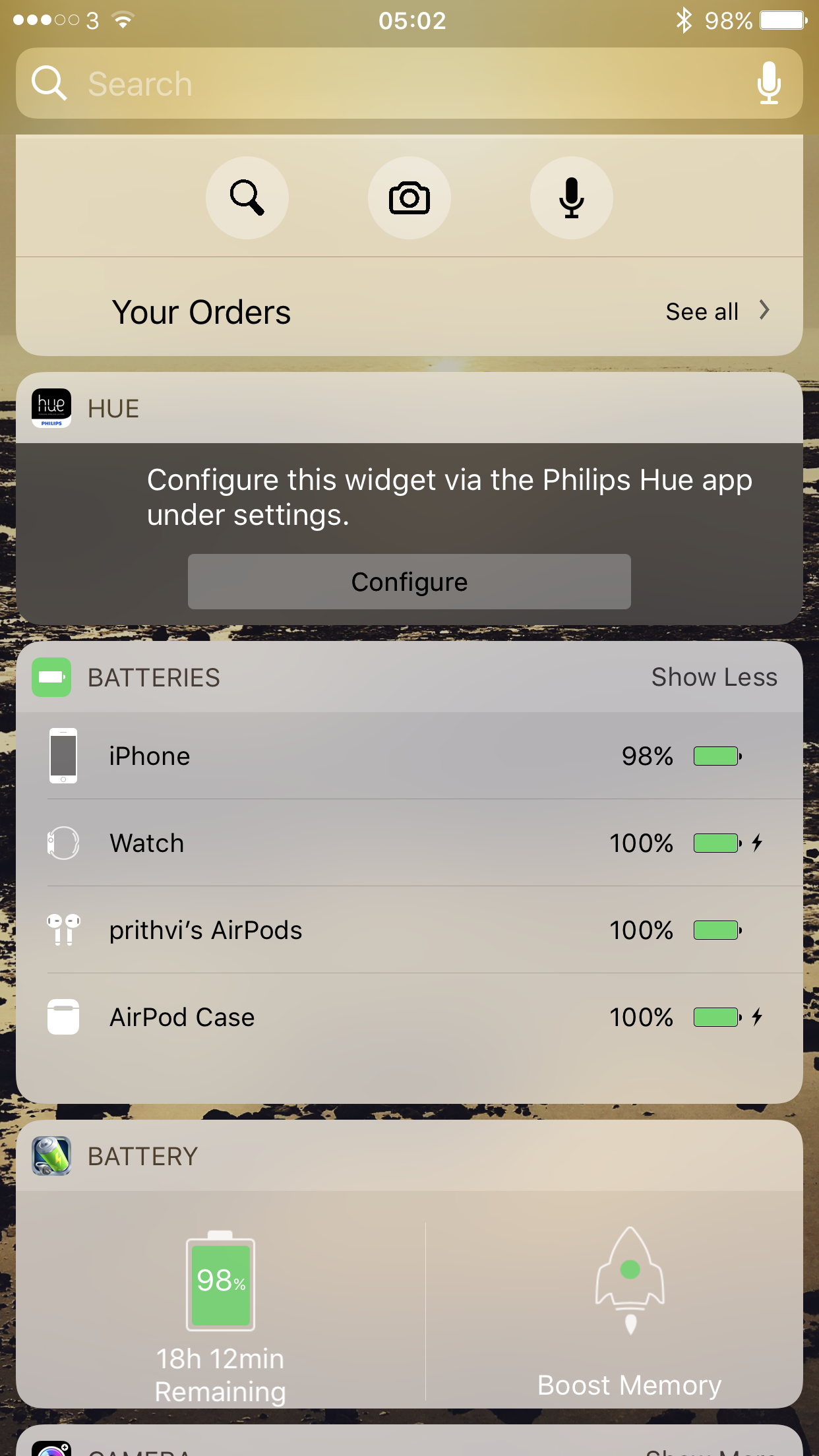Open the widget's magnifier search button
Viewport: 819px width, 1456px height.
tap(247, 198)
